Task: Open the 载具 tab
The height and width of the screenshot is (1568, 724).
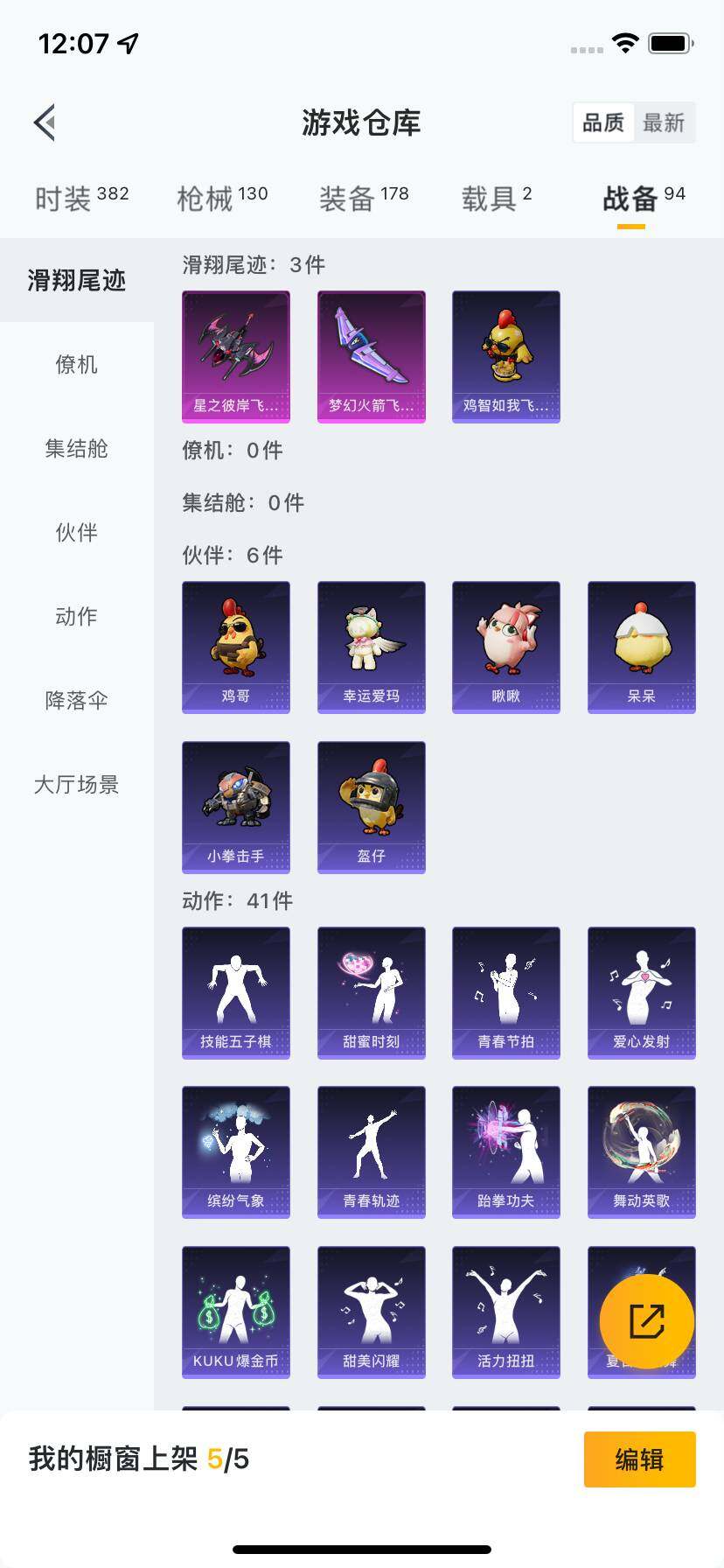Action: [497, 199]
